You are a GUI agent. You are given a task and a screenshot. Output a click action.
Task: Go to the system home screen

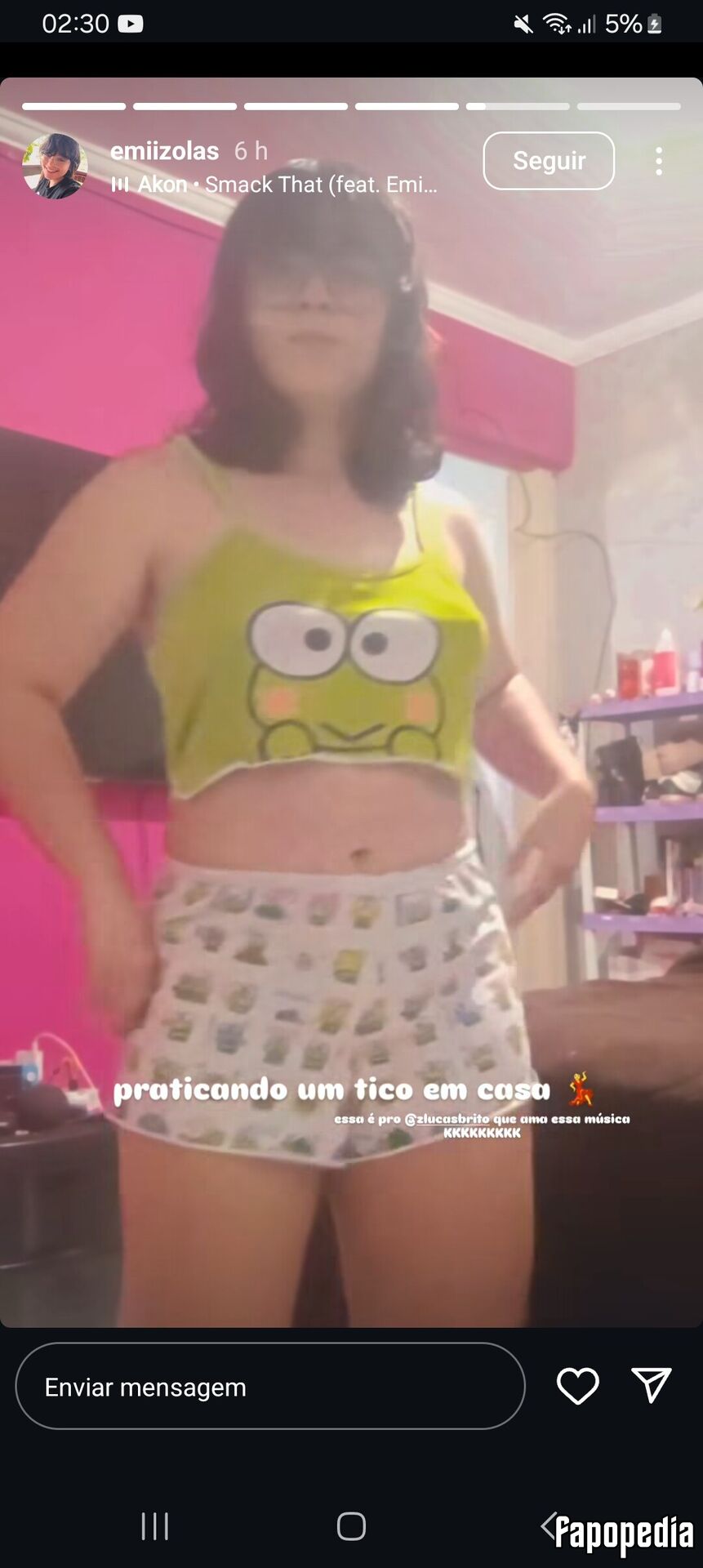[351, 1526]
